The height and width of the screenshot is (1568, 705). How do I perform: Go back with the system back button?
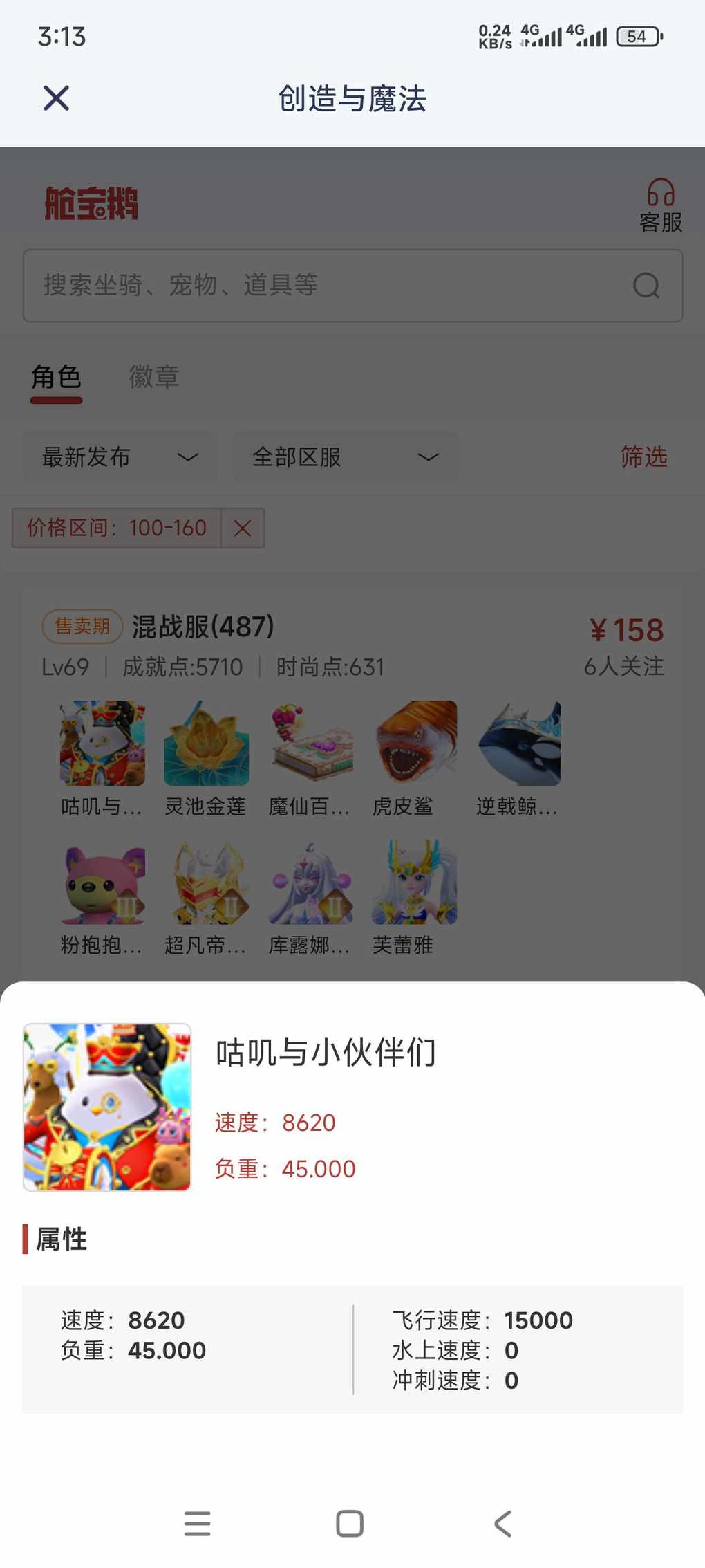pos(503,1523)
